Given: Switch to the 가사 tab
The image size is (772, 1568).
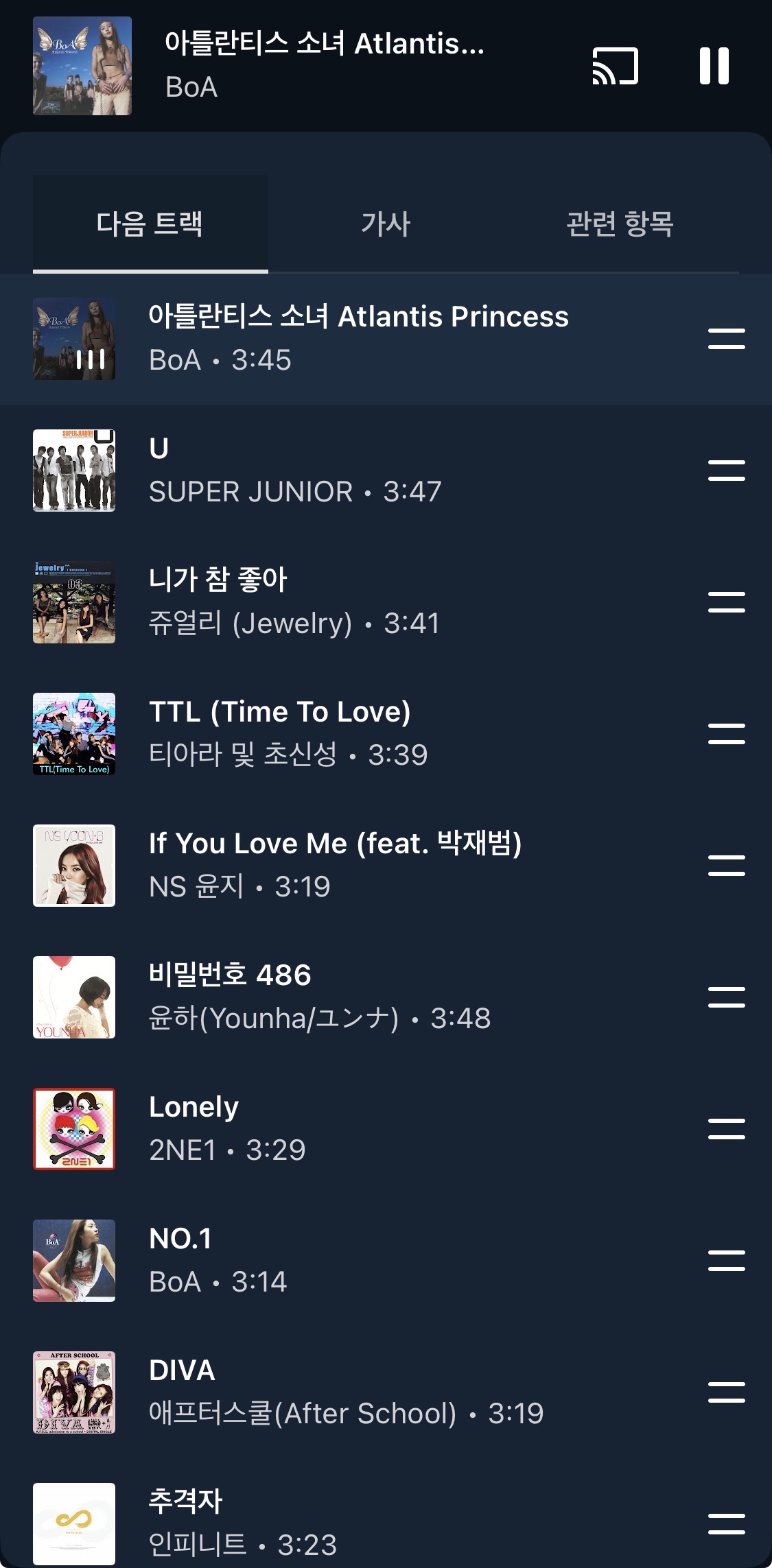Looking at the screenshot, I should pos(386,224).
